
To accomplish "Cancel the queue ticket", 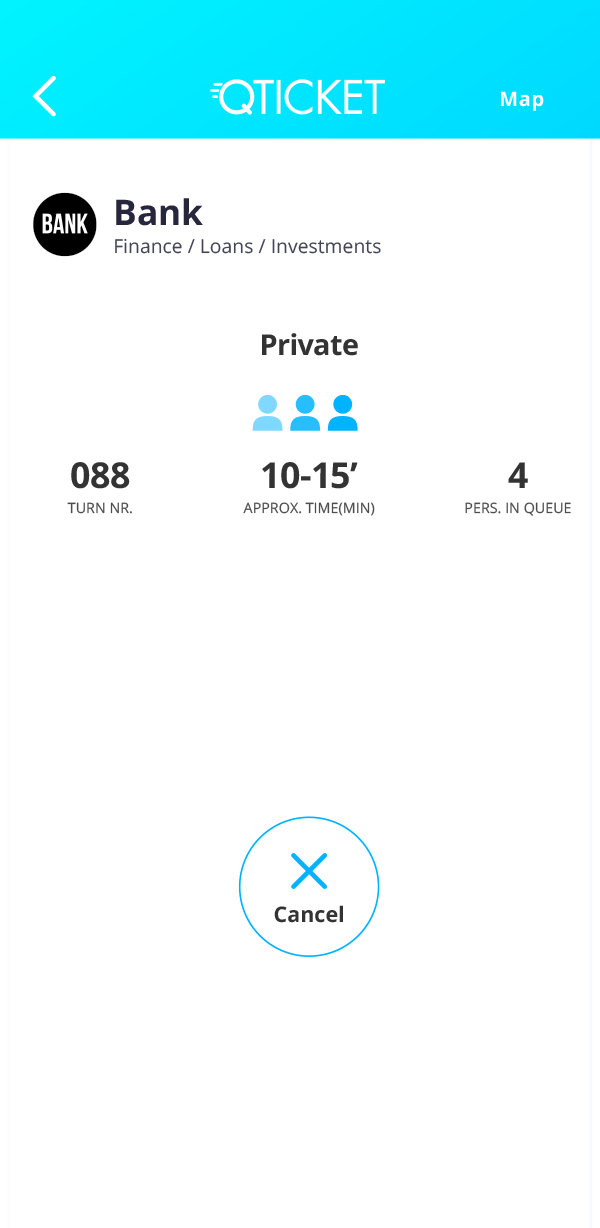I will coord(309,887).
